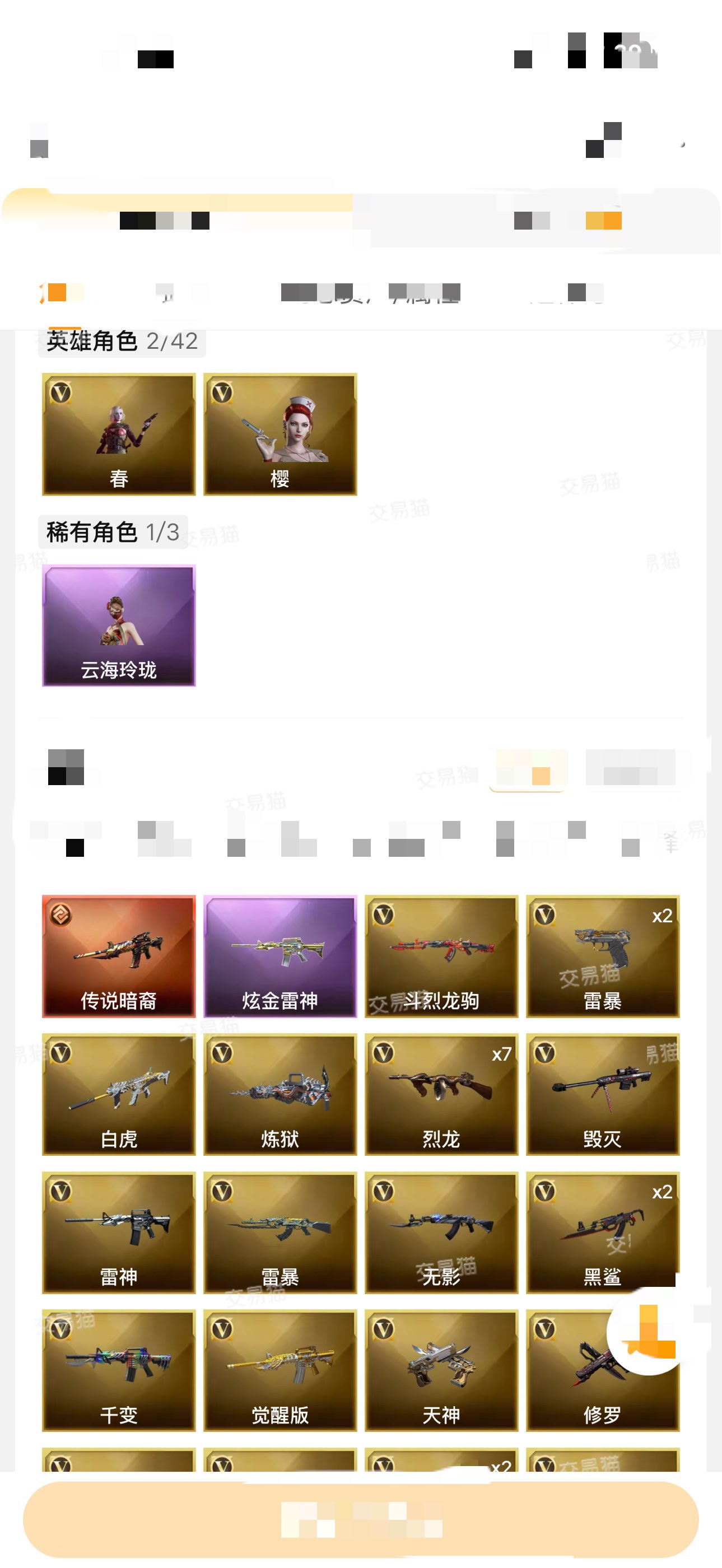View the 无影 weapon tile

pyautogui.click(x=441, y=1232)
